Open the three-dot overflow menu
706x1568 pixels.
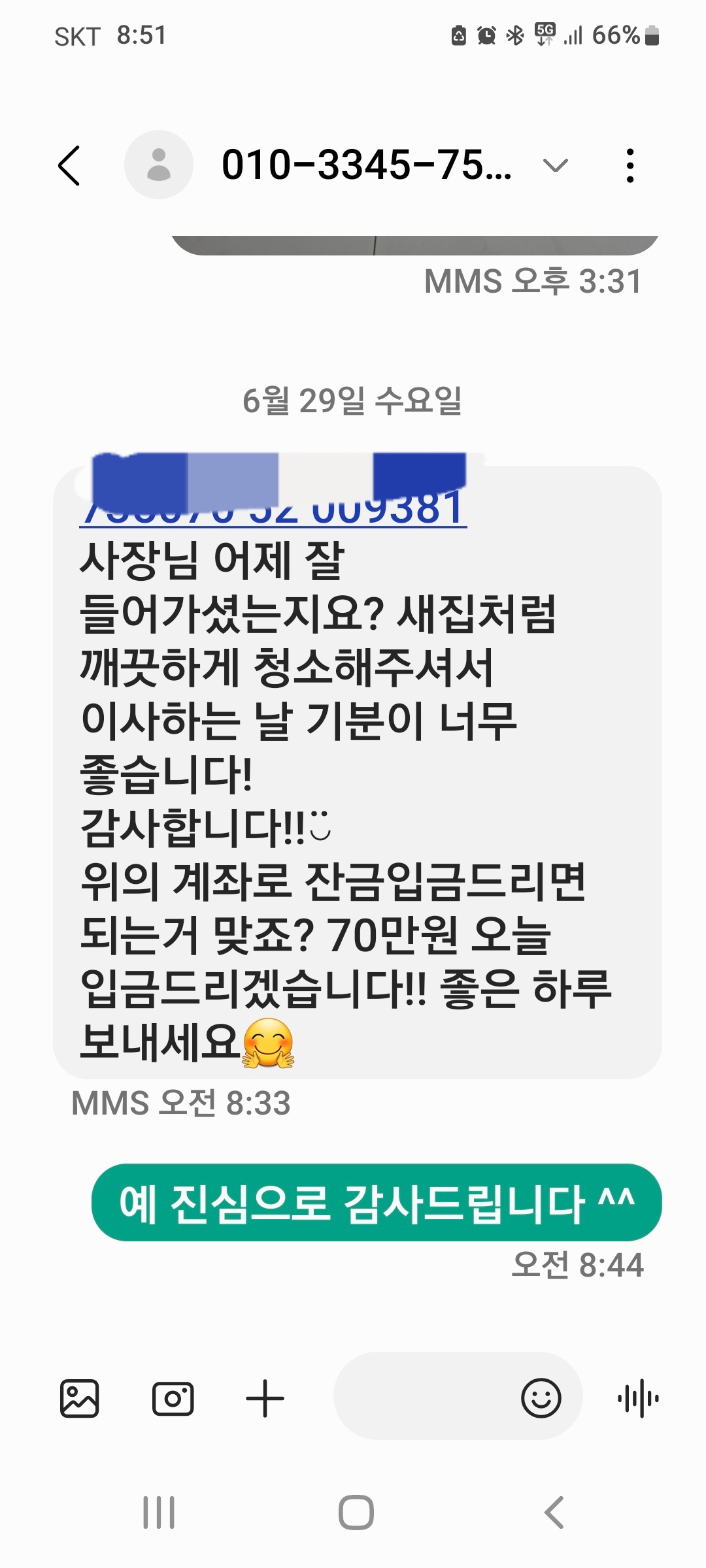coord(630,165)
